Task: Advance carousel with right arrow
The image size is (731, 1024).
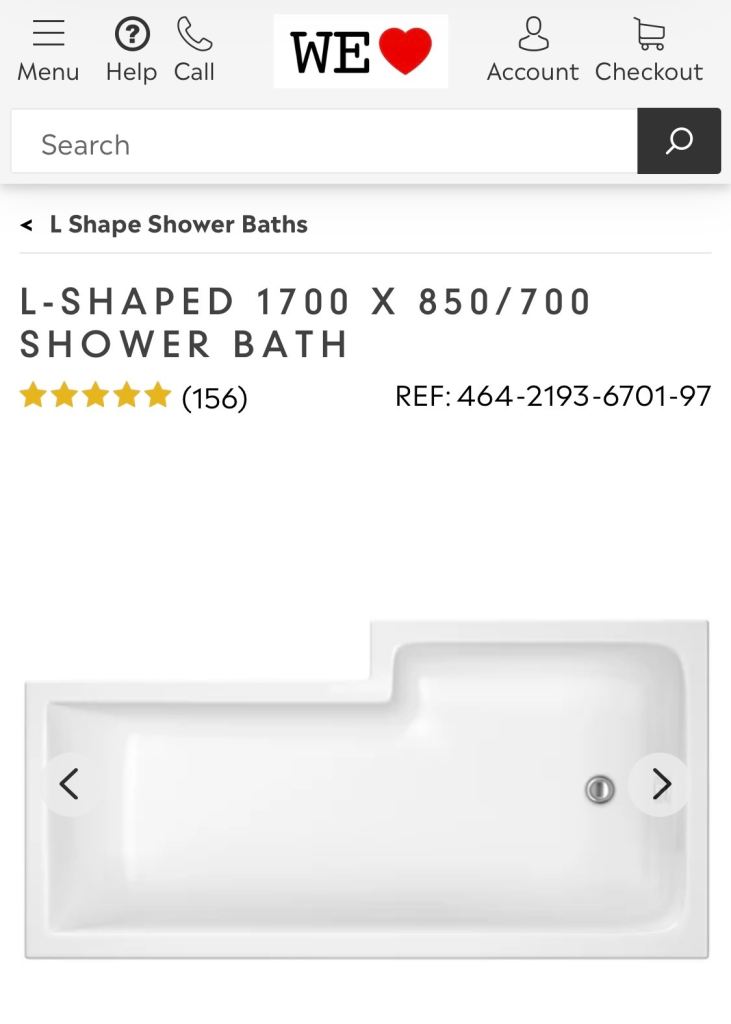Action: pos(660,784)
